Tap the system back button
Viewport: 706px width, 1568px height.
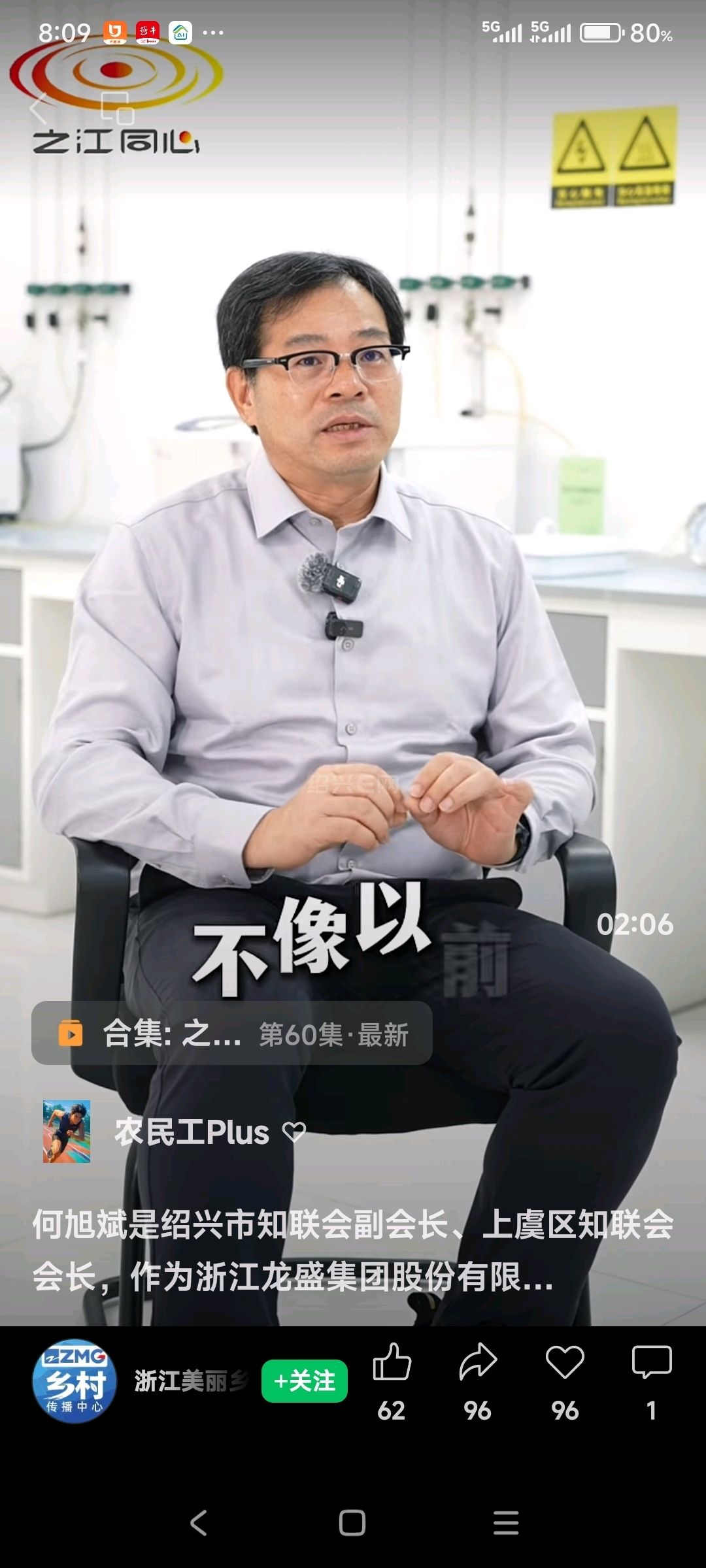(199, 1522)
